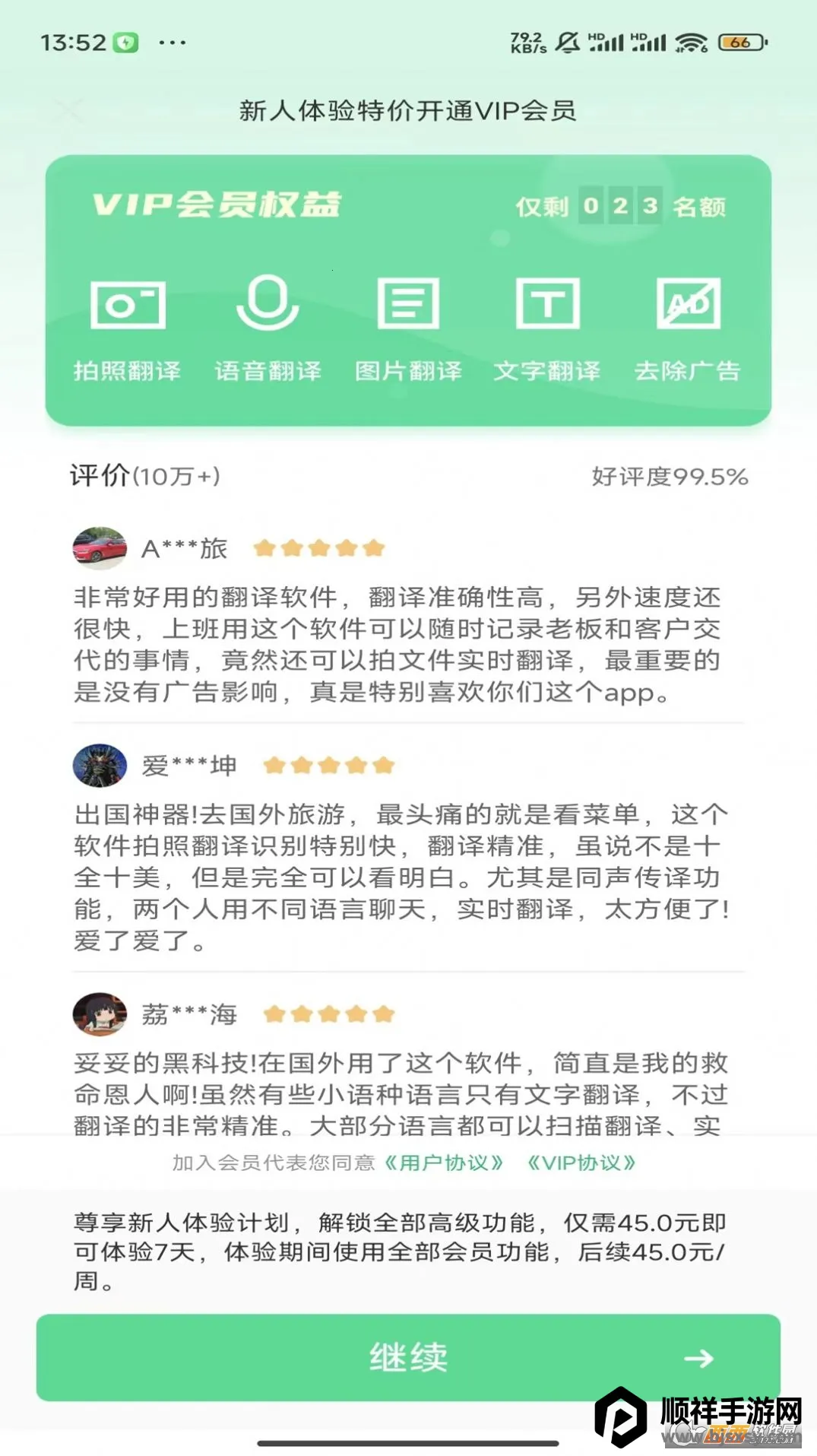Tap the 继续 button to continue

pos(408,1357)
